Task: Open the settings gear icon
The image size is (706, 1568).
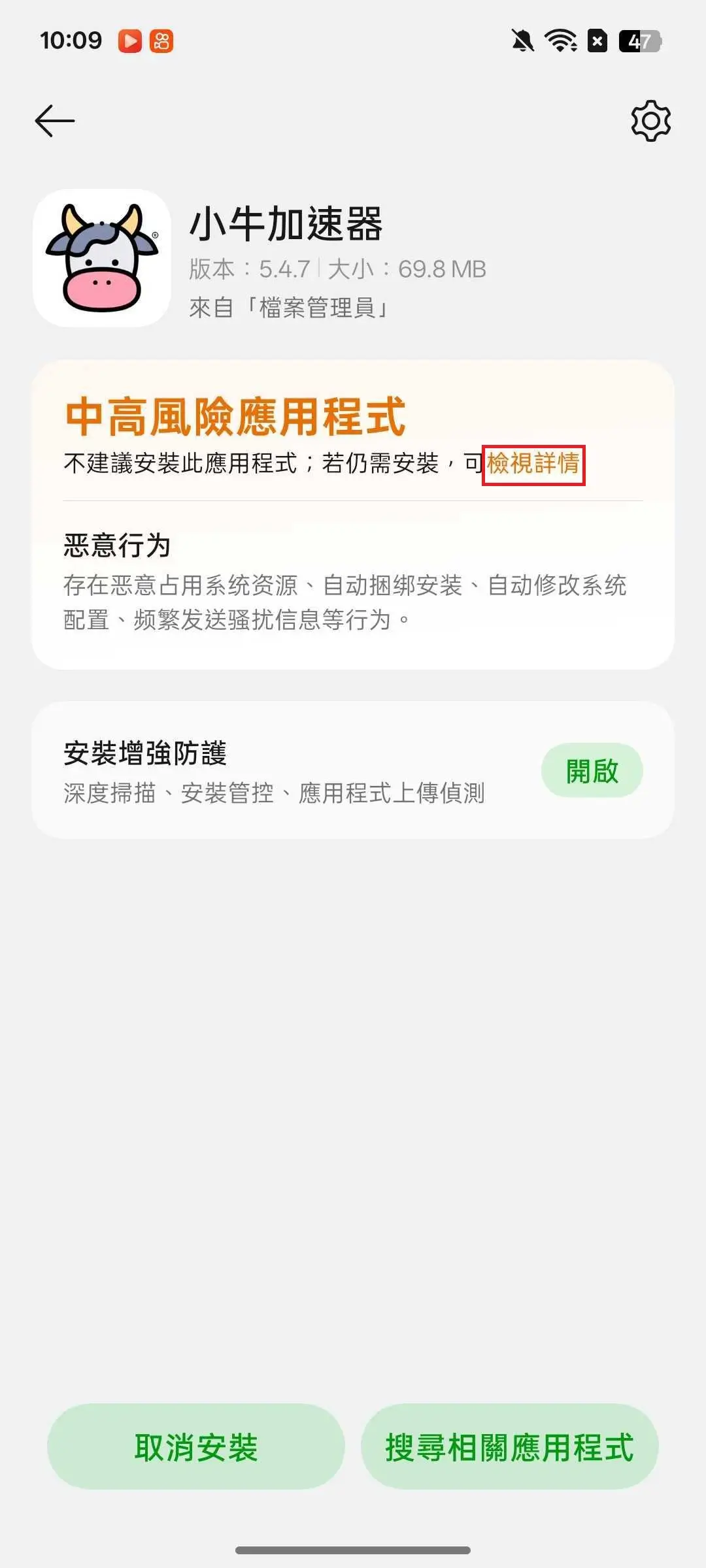Action: 650,121
